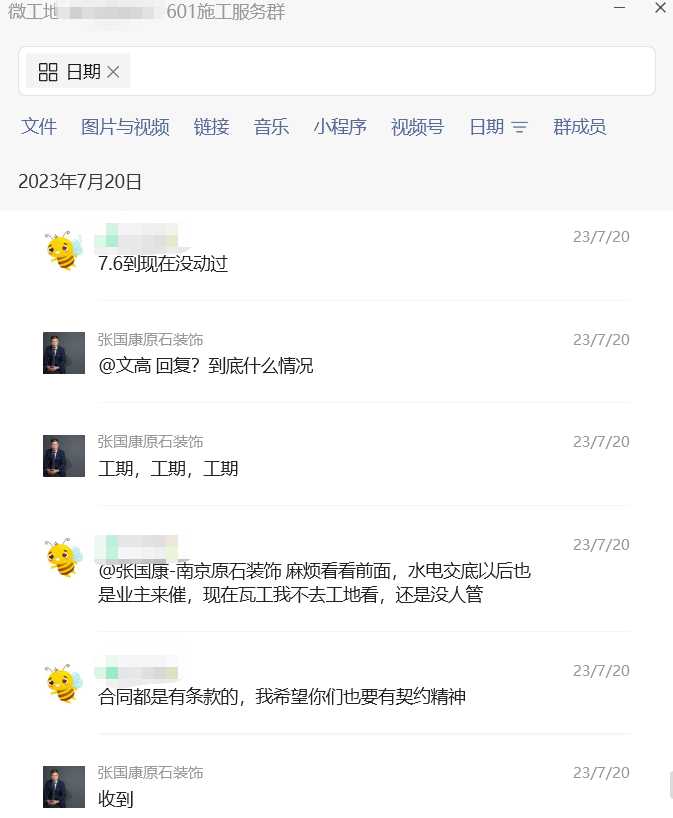Open the message 工期，工期，工期
Screen dimensions: 673x818
(x=168, y=468)
